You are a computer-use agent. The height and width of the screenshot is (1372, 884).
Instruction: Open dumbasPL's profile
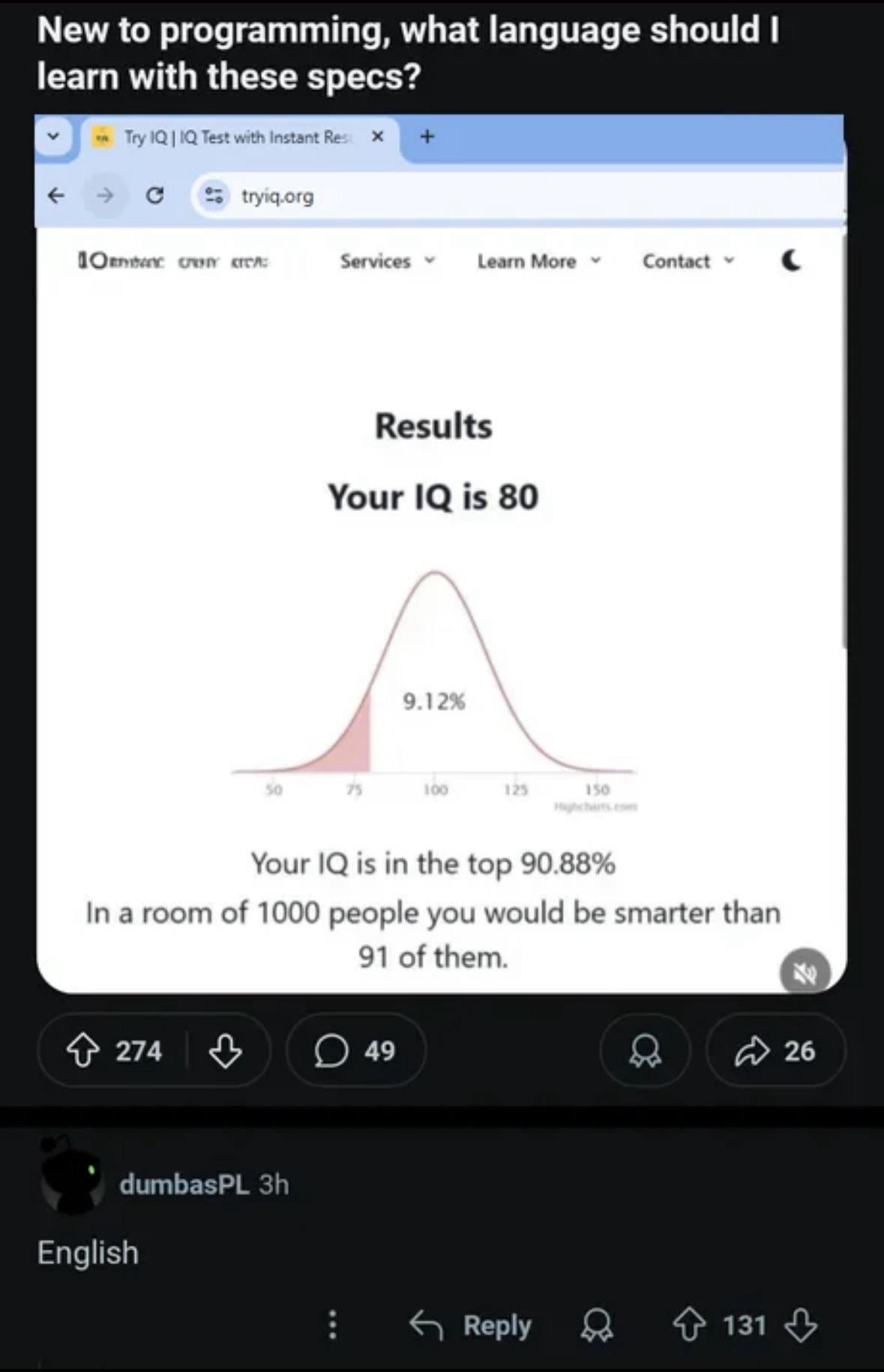coord(184,1184)
